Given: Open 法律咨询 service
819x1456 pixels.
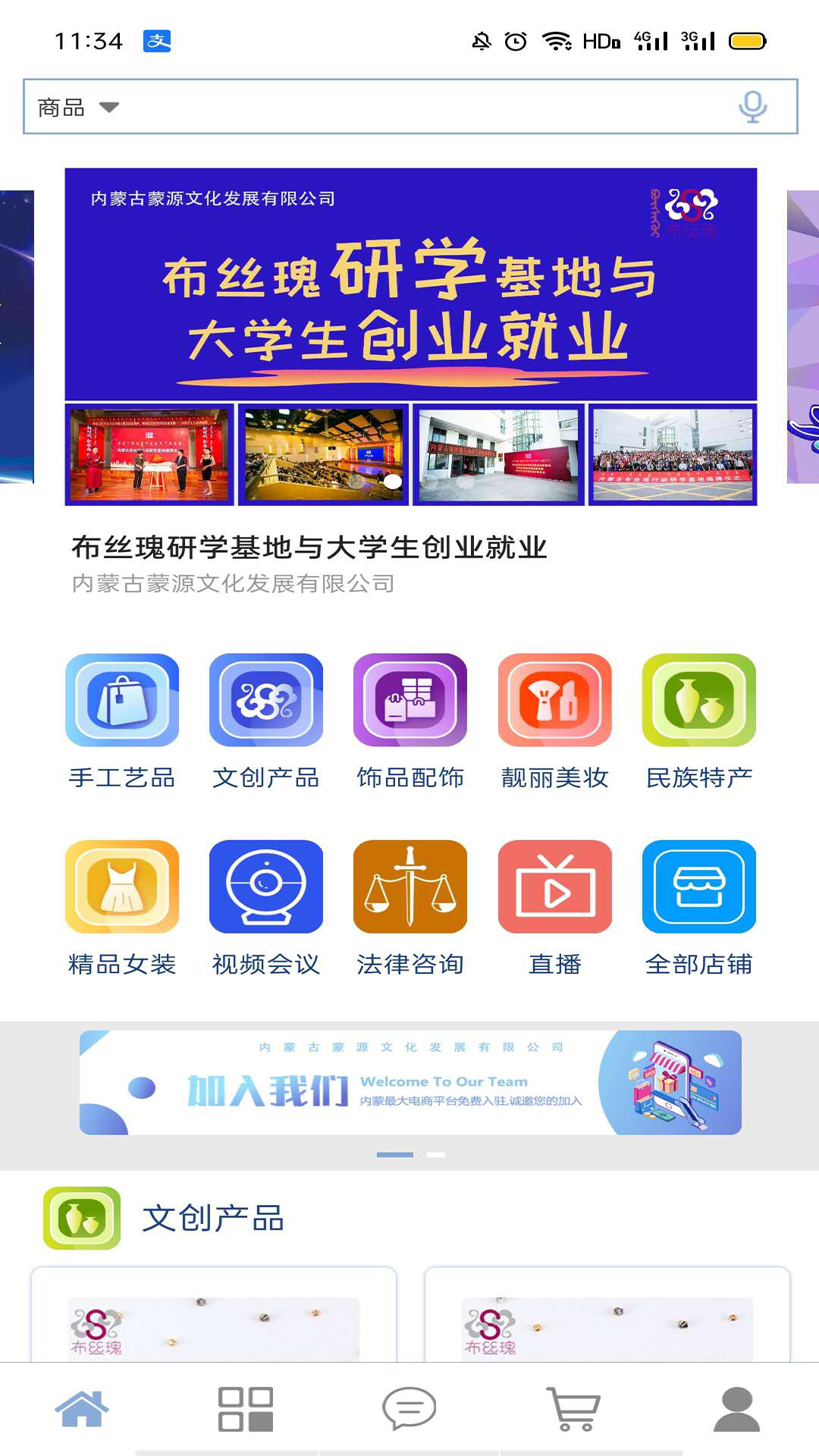Looking at the screenshot, I should point(410,908).
